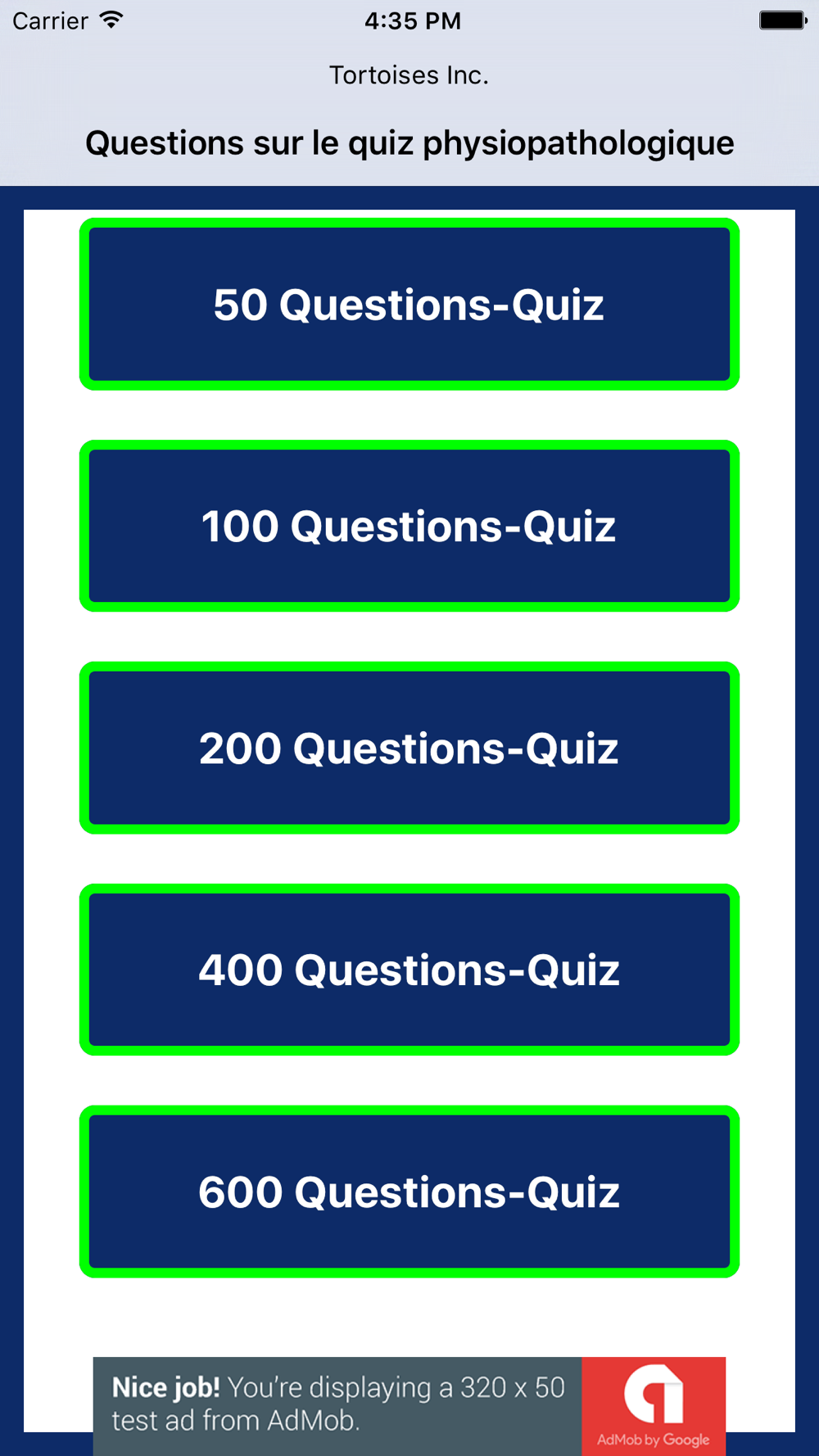Viewport: 819px width, 1456px height.
Task: Select the 200 Questions-Quiz
Action: pos(409,748)
